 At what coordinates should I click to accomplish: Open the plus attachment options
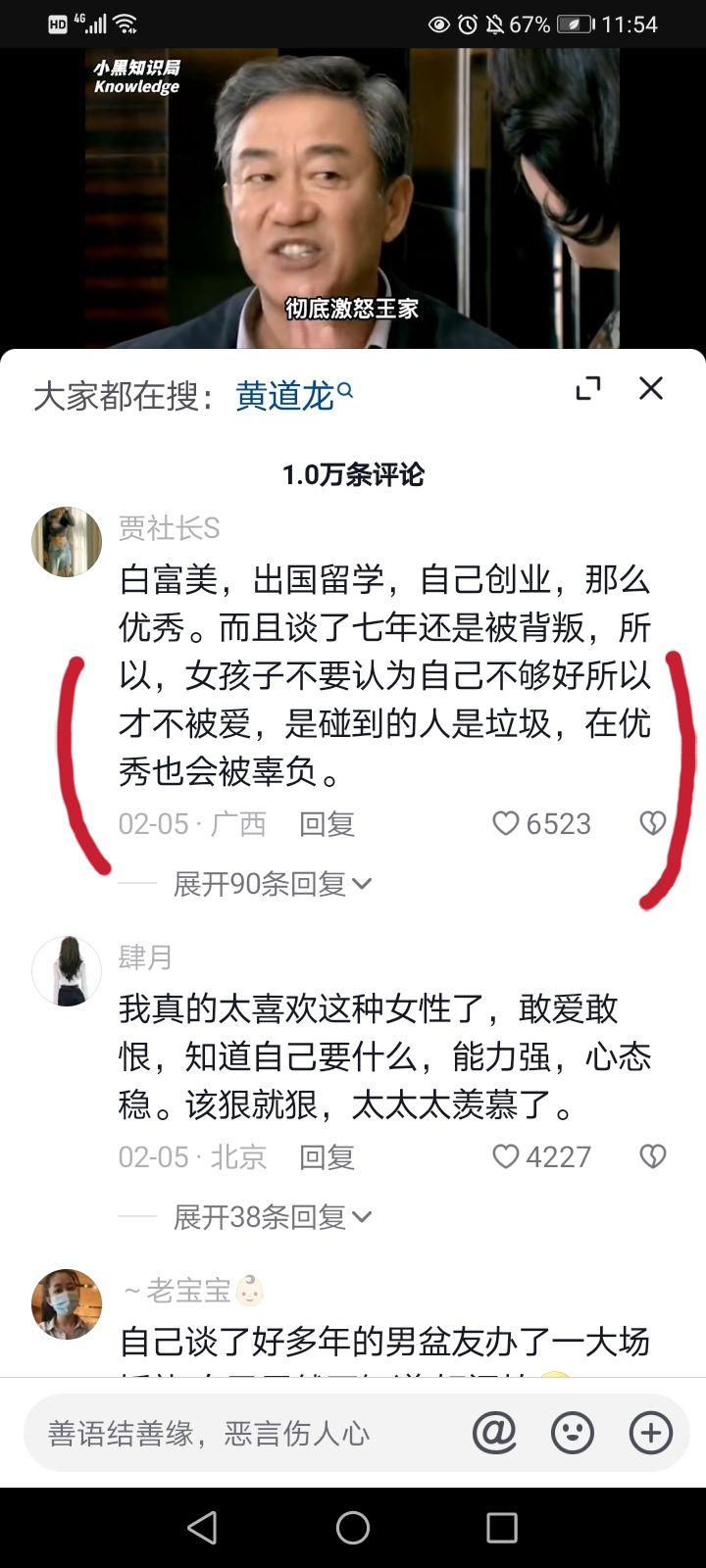[650, 1434]
